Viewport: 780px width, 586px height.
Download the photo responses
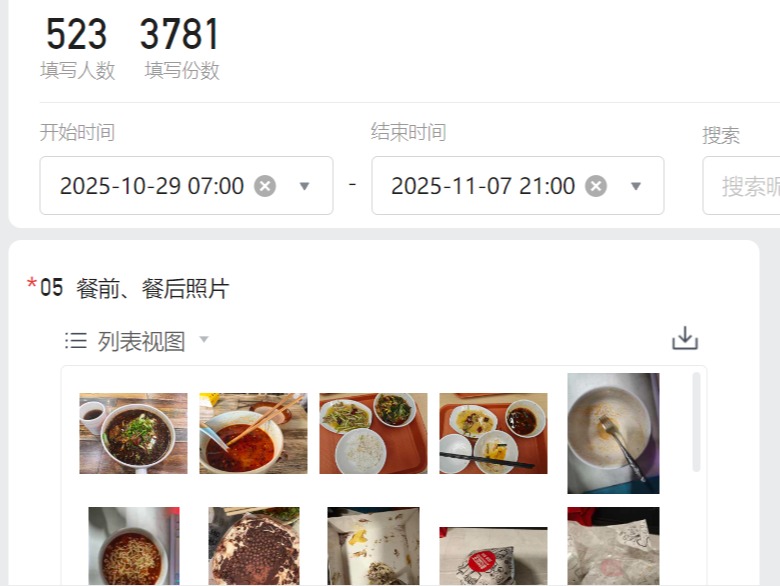[x=685, y=339]
